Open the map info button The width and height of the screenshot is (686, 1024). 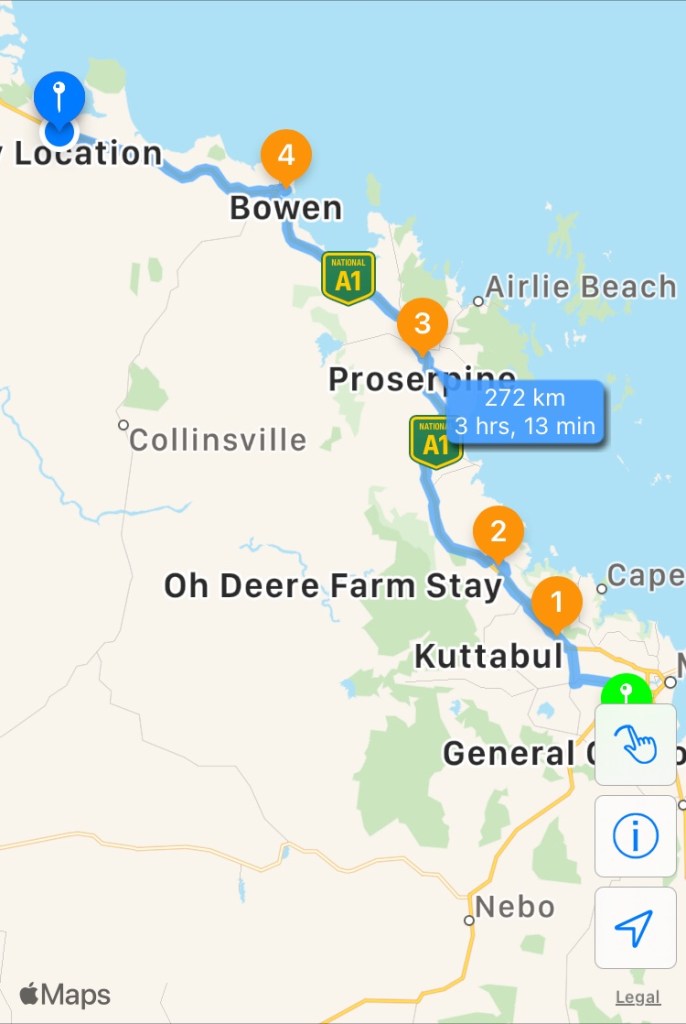635,836
